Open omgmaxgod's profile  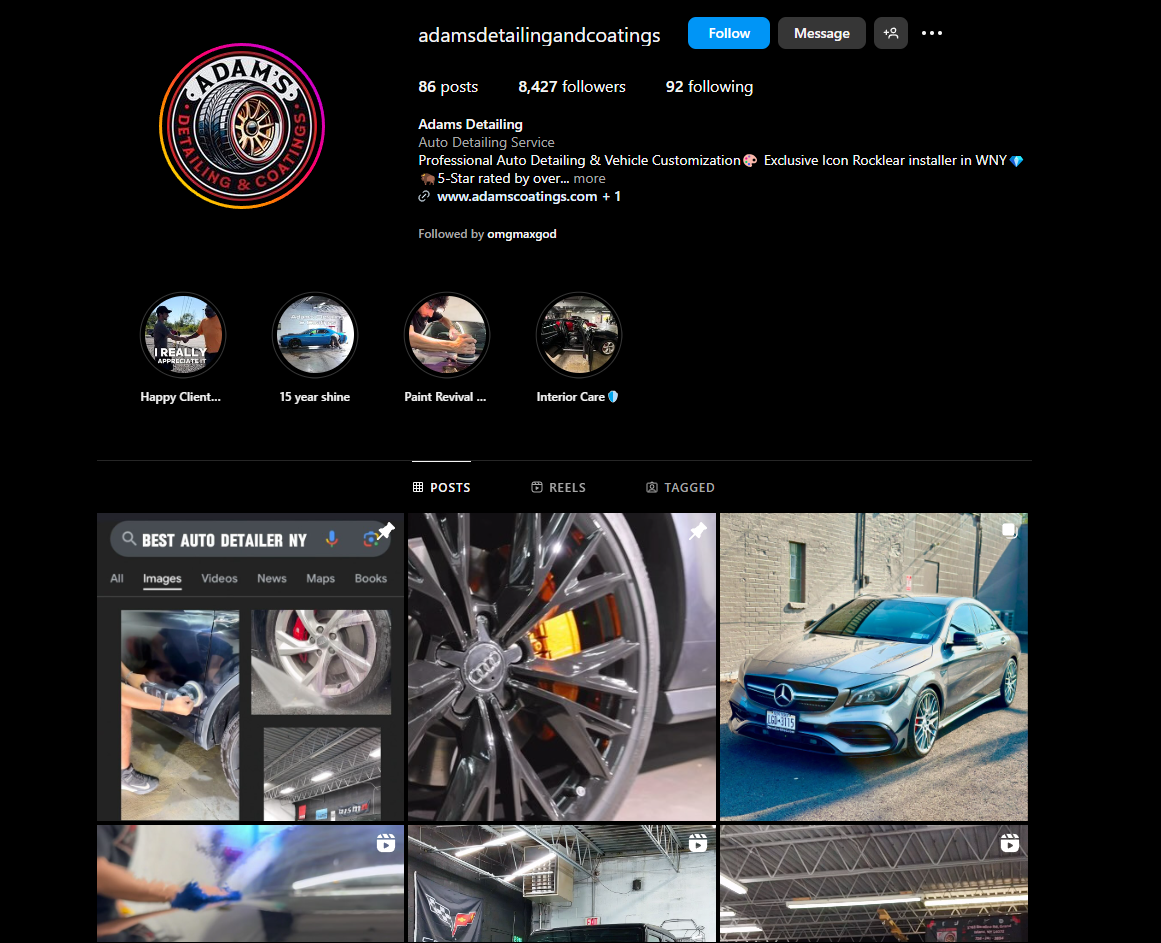click(x=521, y=234)
